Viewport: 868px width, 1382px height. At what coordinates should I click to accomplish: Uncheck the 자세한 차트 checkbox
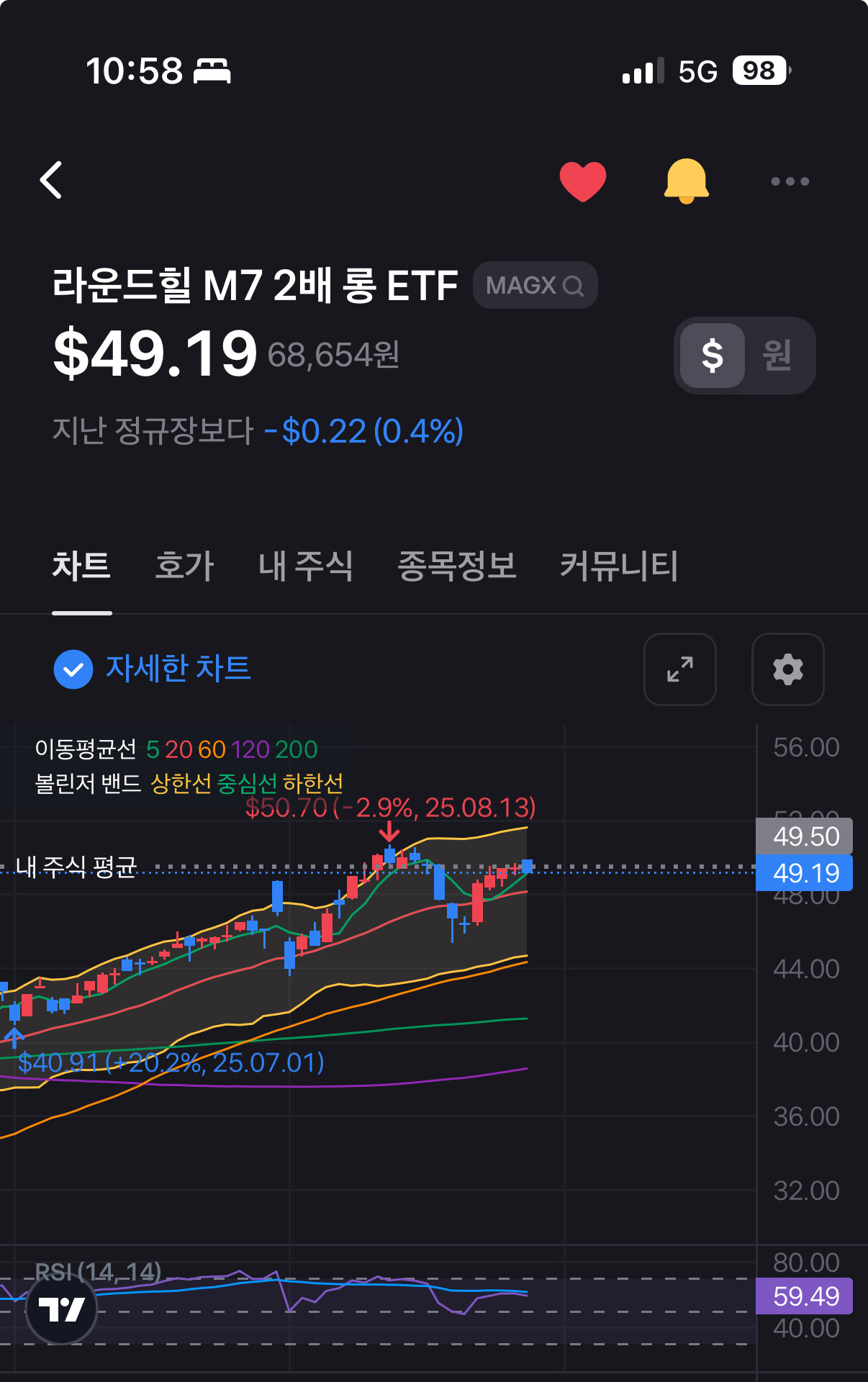73,669
